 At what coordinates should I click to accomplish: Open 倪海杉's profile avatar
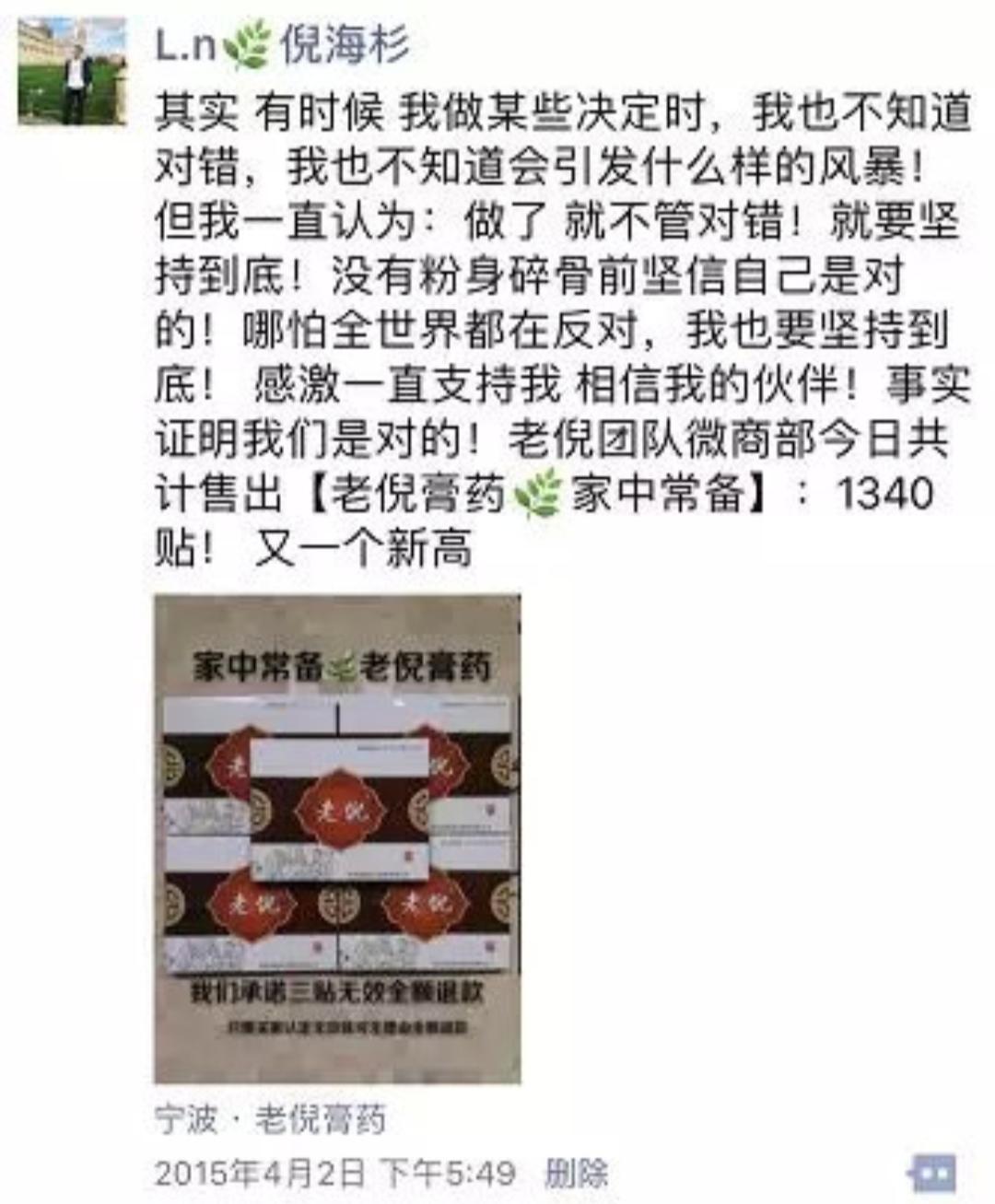(72, 70)
